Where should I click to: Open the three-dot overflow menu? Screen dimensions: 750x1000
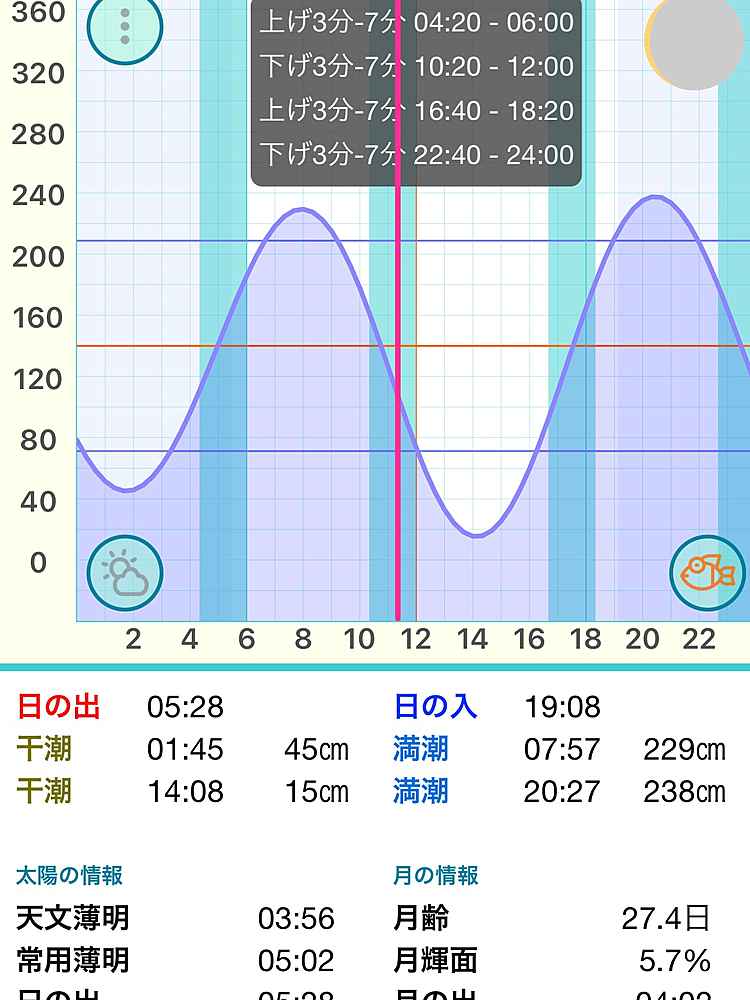click(x=125, y=27)
